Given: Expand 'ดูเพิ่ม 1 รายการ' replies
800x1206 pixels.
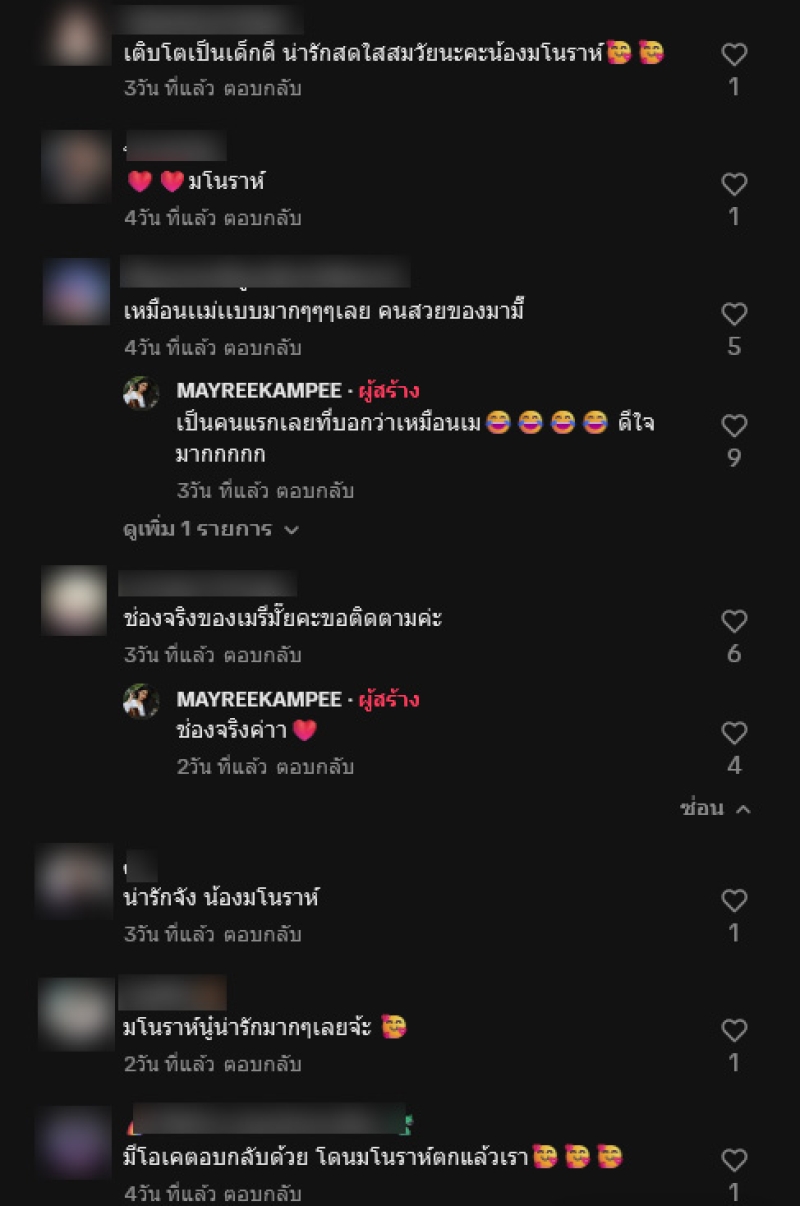Looking at the screenshot, I should point(210,530).
